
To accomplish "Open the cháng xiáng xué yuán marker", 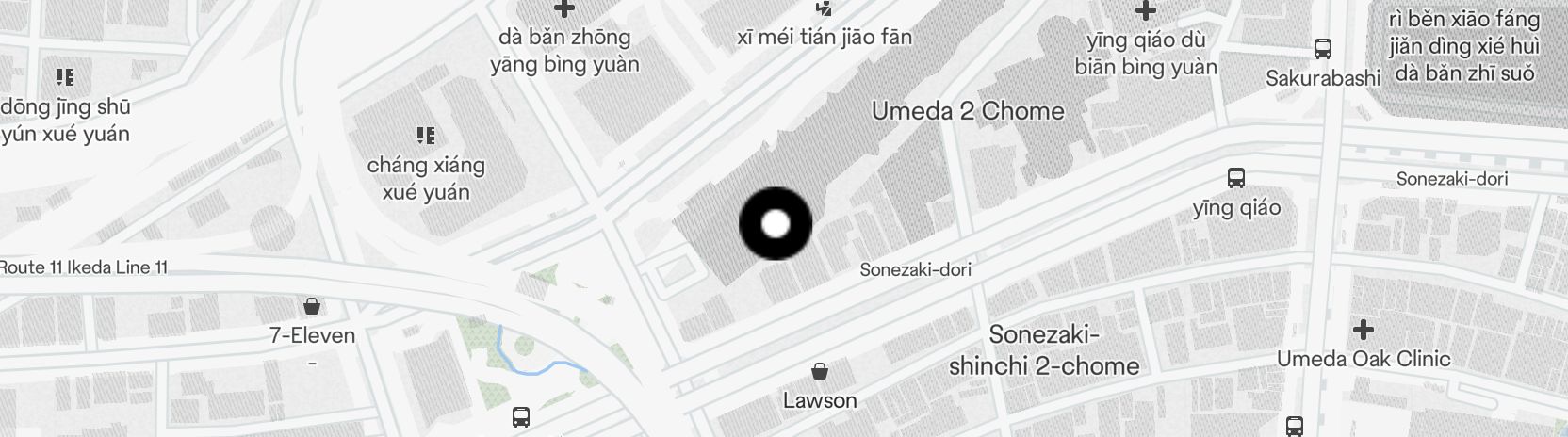I will click(x=426, y=137).
